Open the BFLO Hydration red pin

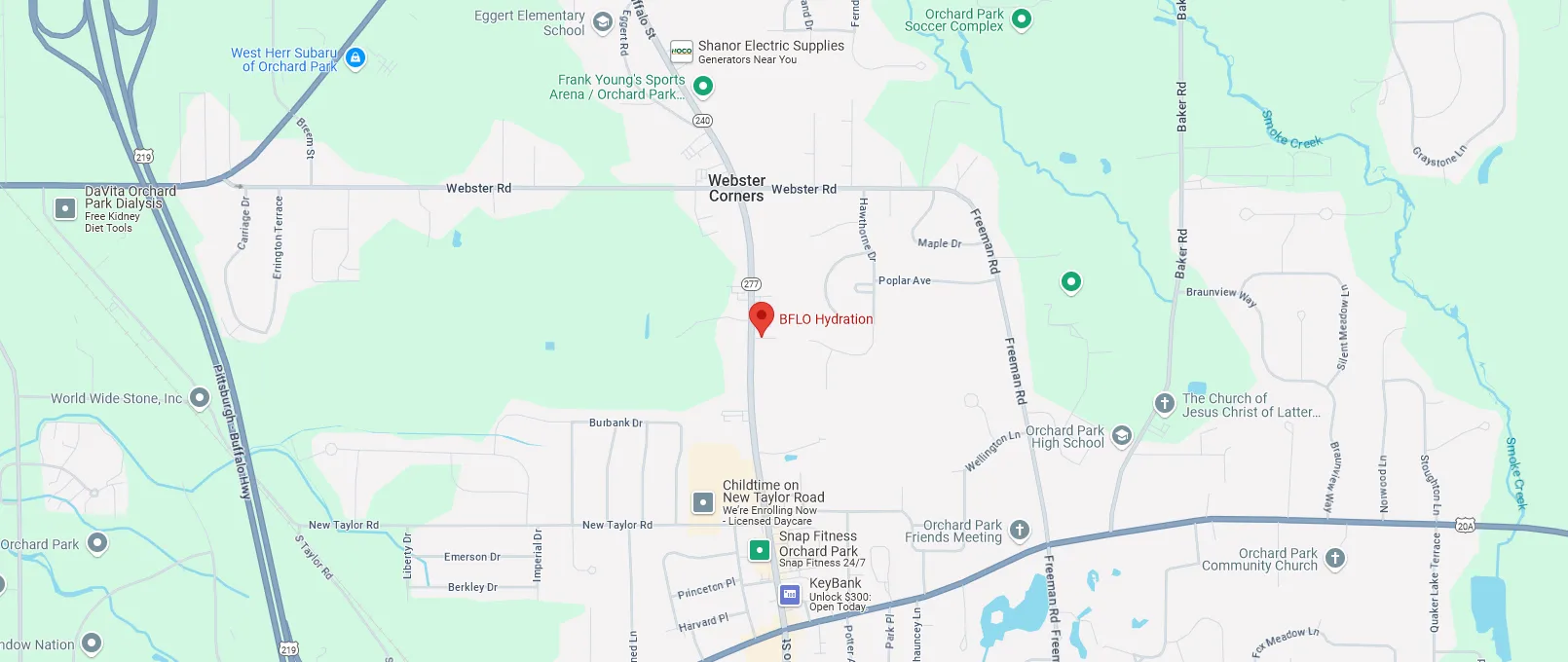[762, 317]
